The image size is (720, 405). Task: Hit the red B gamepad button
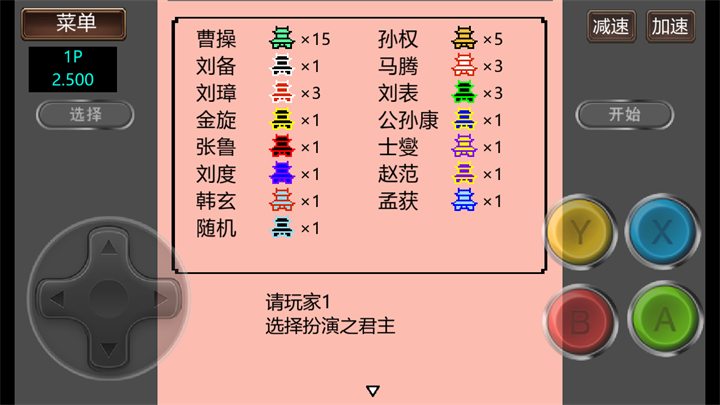tap(580, 321)
